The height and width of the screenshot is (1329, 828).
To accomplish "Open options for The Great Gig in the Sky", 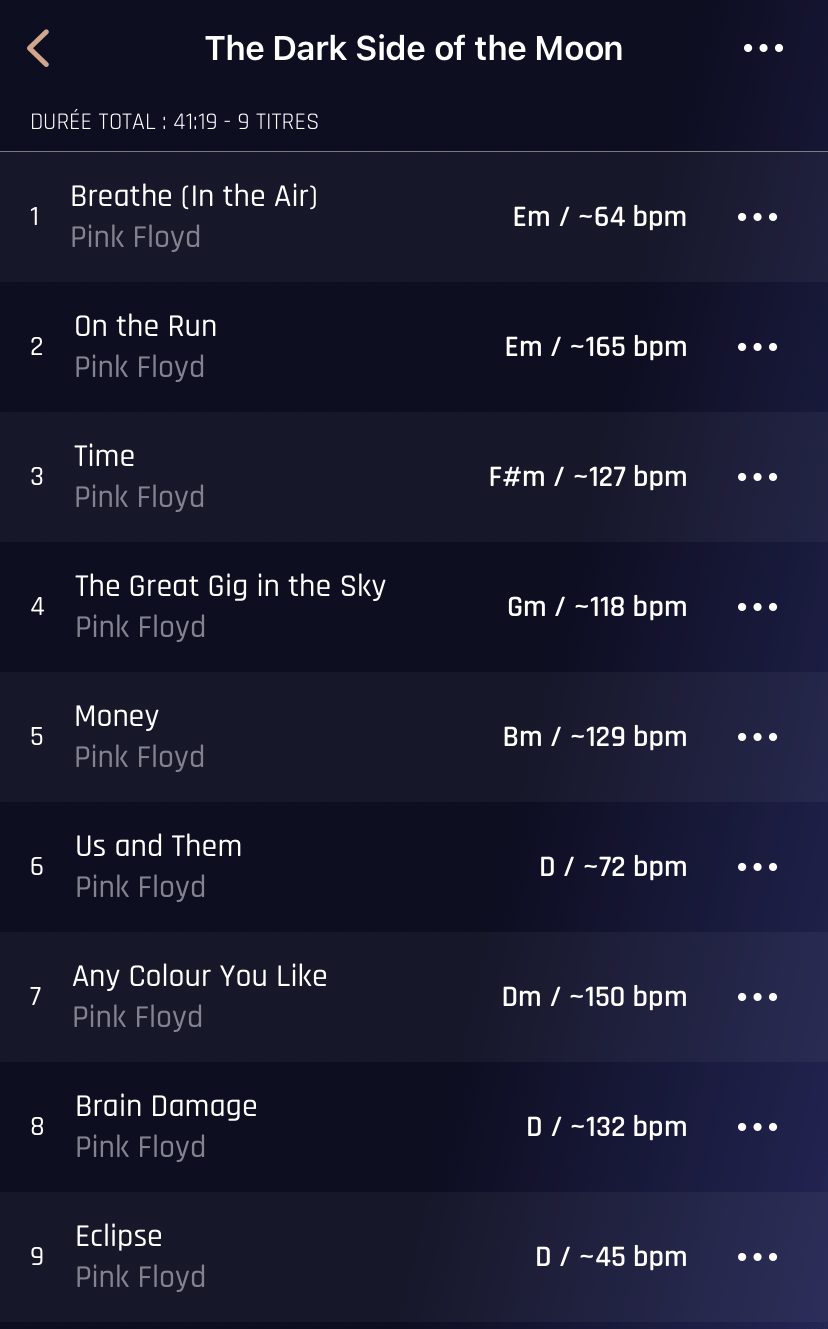I will tap(757, 607).
